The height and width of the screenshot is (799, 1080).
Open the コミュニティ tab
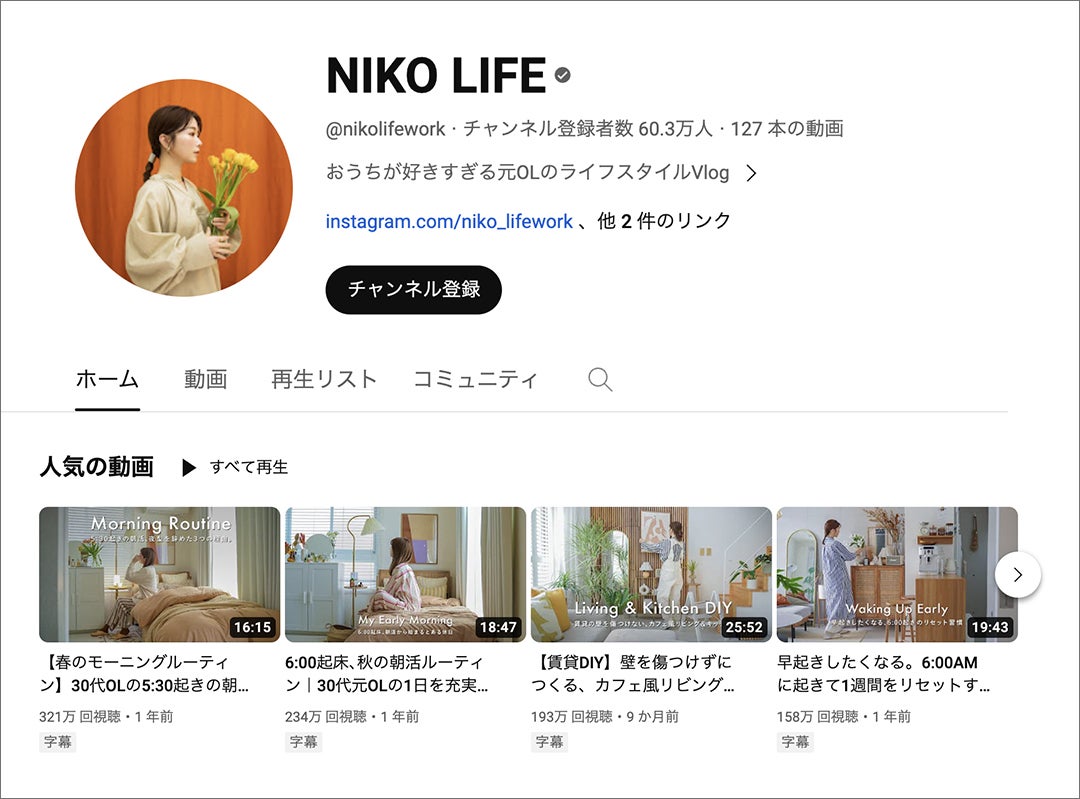[x=475, y=380]
